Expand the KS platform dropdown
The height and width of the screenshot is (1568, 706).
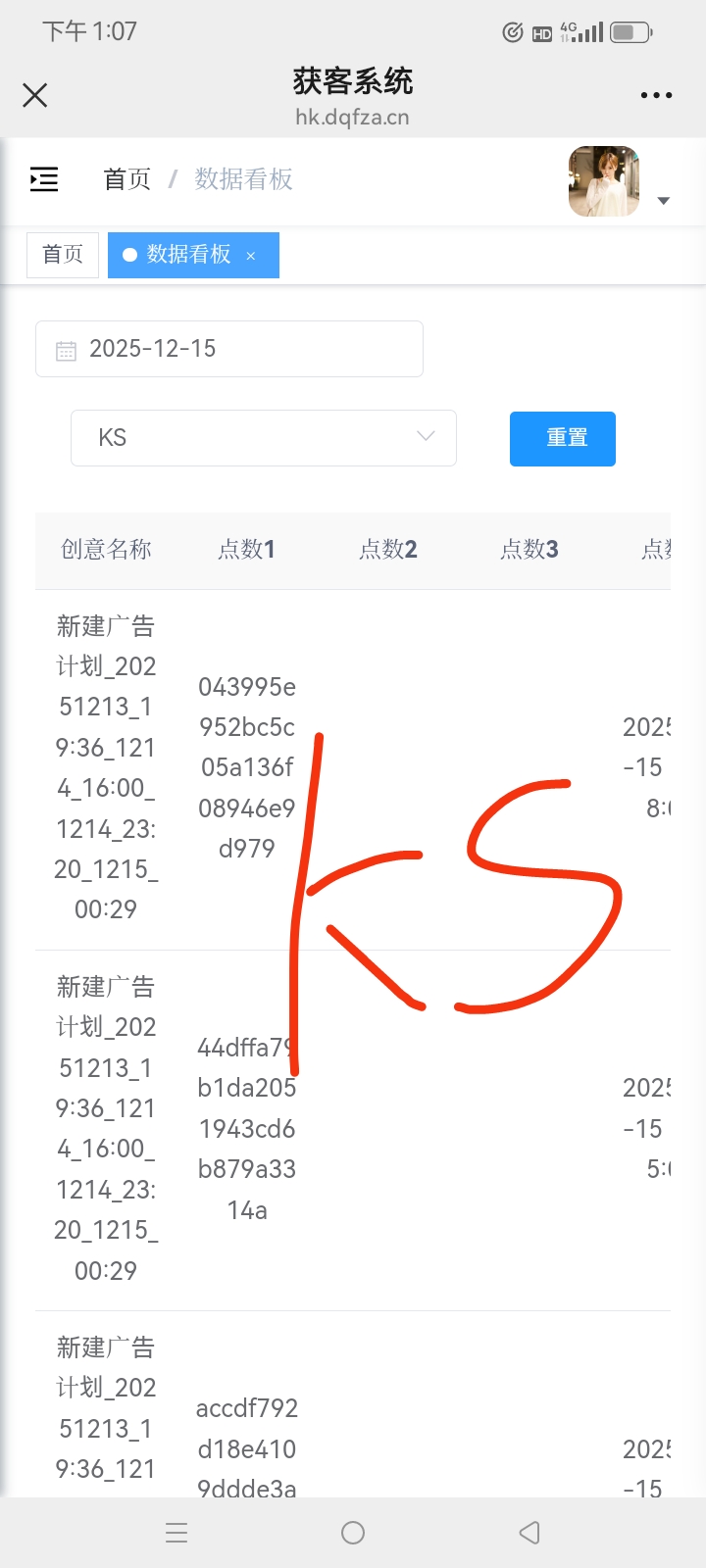pyautogui.click(x=264, y=438)
